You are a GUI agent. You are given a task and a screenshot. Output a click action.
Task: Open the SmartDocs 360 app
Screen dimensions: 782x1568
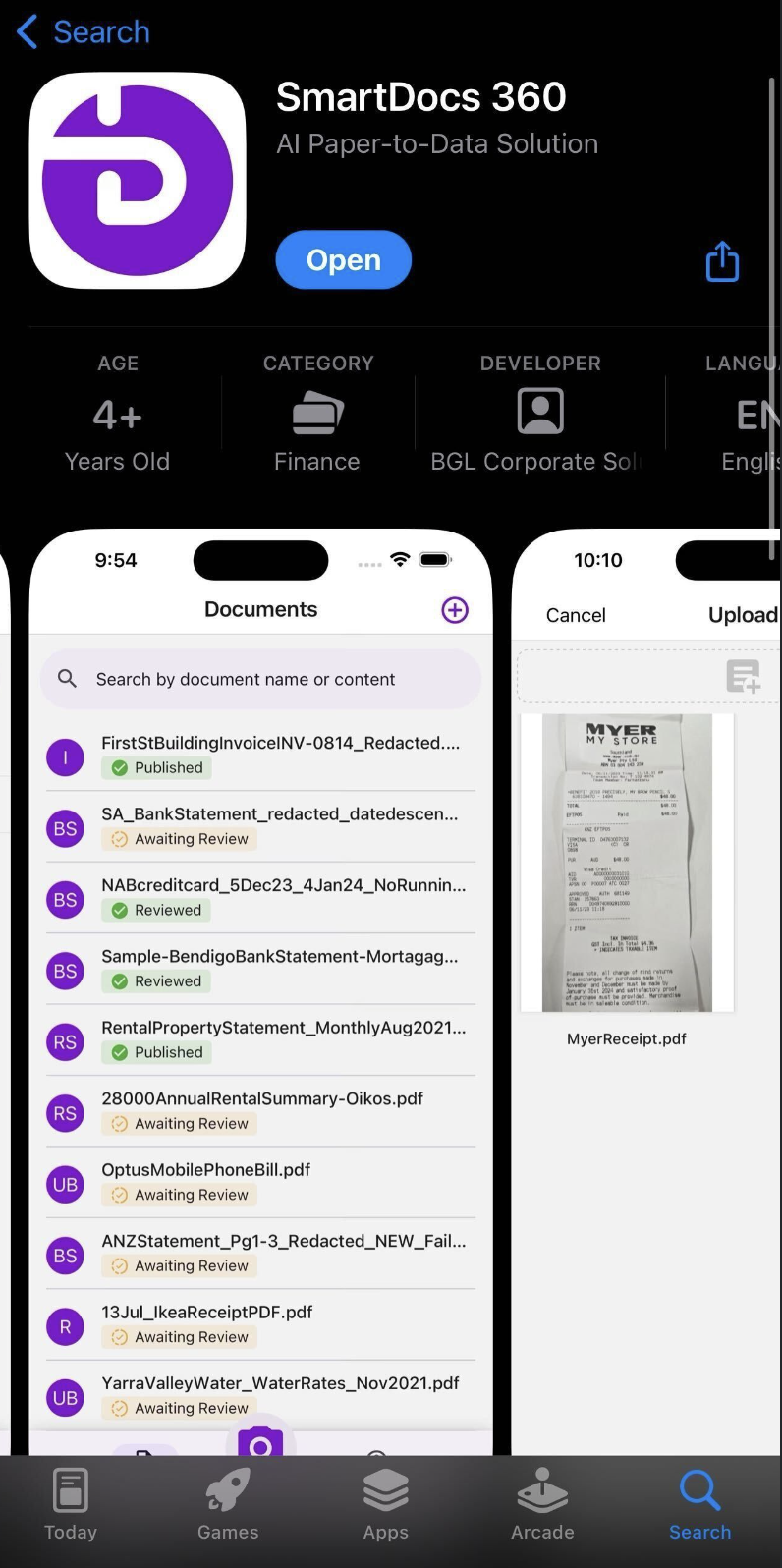click(x=343, y=260)
